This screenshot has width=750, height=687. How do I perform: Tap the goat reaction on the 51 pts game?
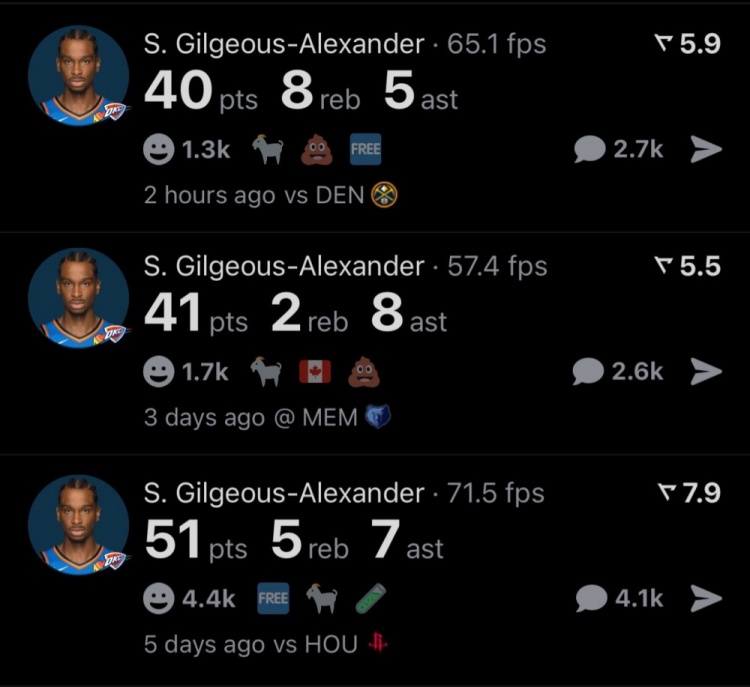coord(322,599)
